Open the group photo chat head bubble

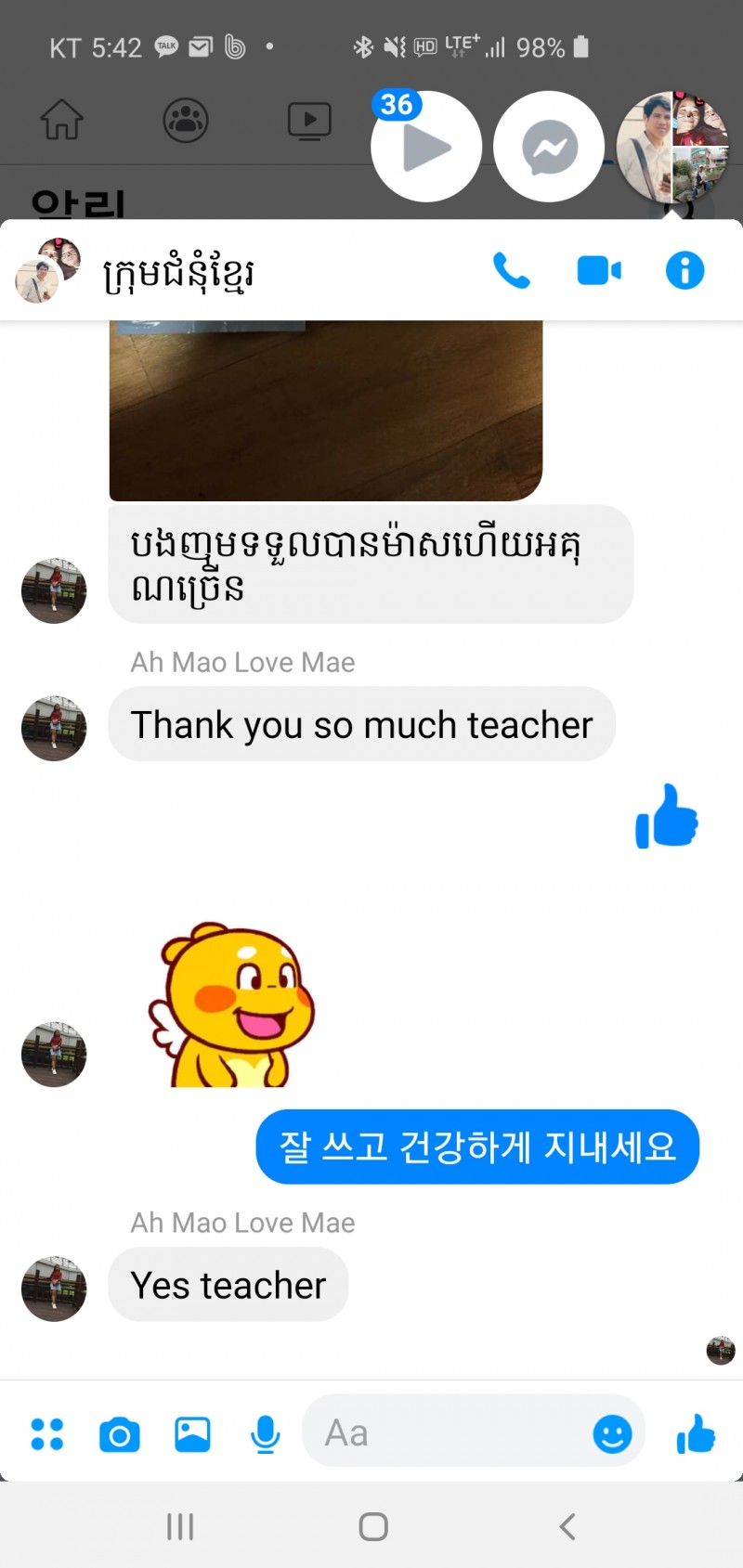pos(672,147)
